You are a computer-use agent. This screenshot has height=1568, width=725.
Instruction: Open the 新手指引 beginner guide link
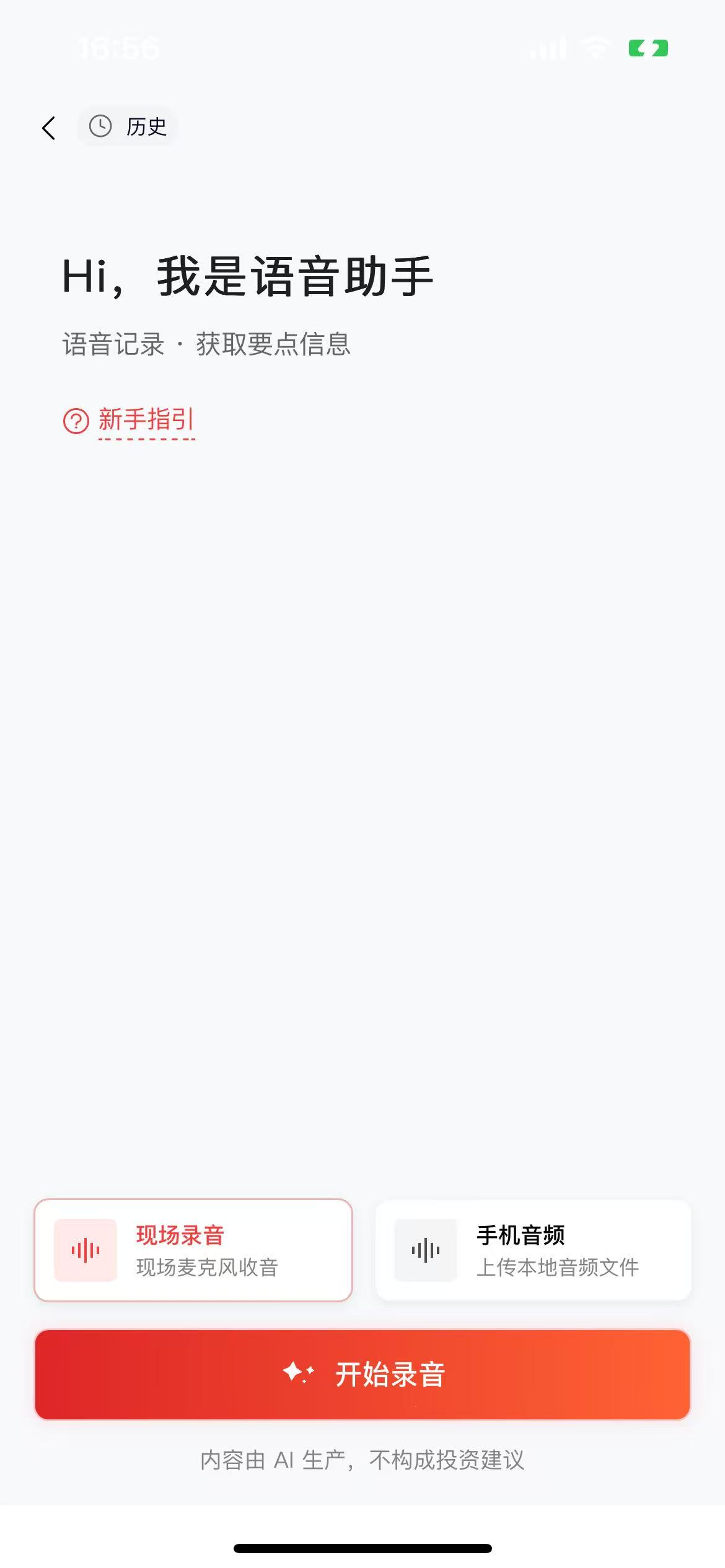(x=130, y=420)
